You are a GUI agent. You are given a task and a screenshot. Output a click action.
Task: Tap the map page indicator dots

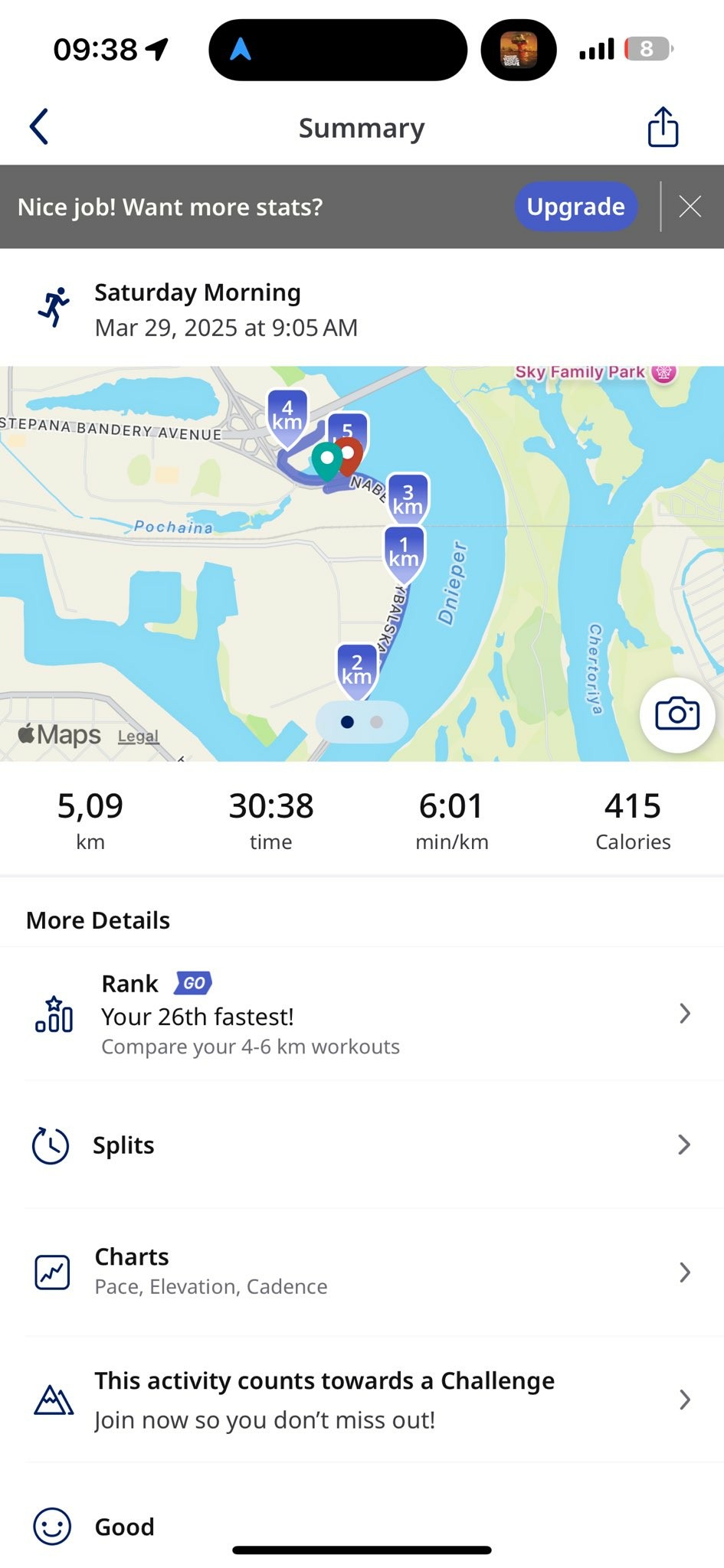[x=362, y=722]
